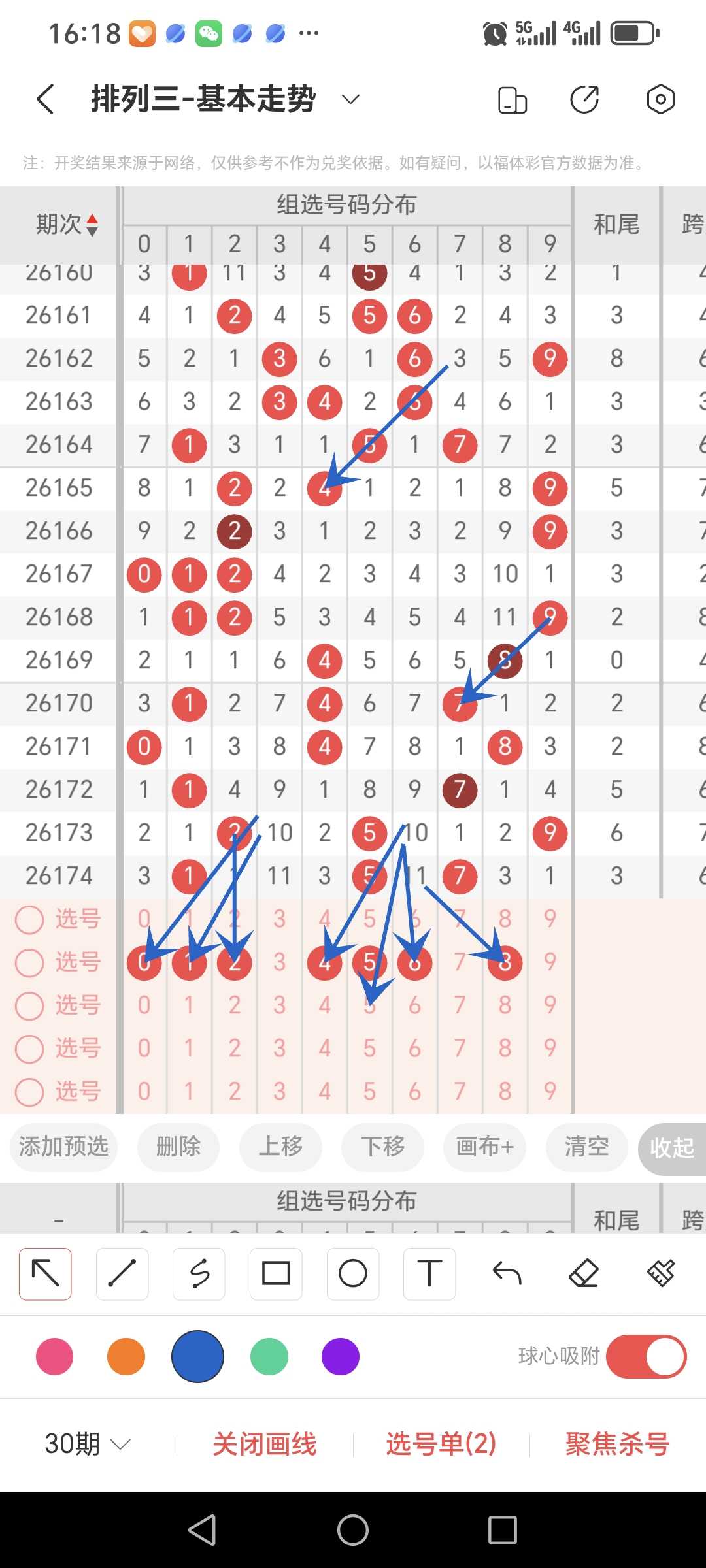The height and width of the screenshot is (1568, 706).
Task: Tap 画布+ to enlarge canvas
Action: pyautogui.click(x=484, y=1147)
